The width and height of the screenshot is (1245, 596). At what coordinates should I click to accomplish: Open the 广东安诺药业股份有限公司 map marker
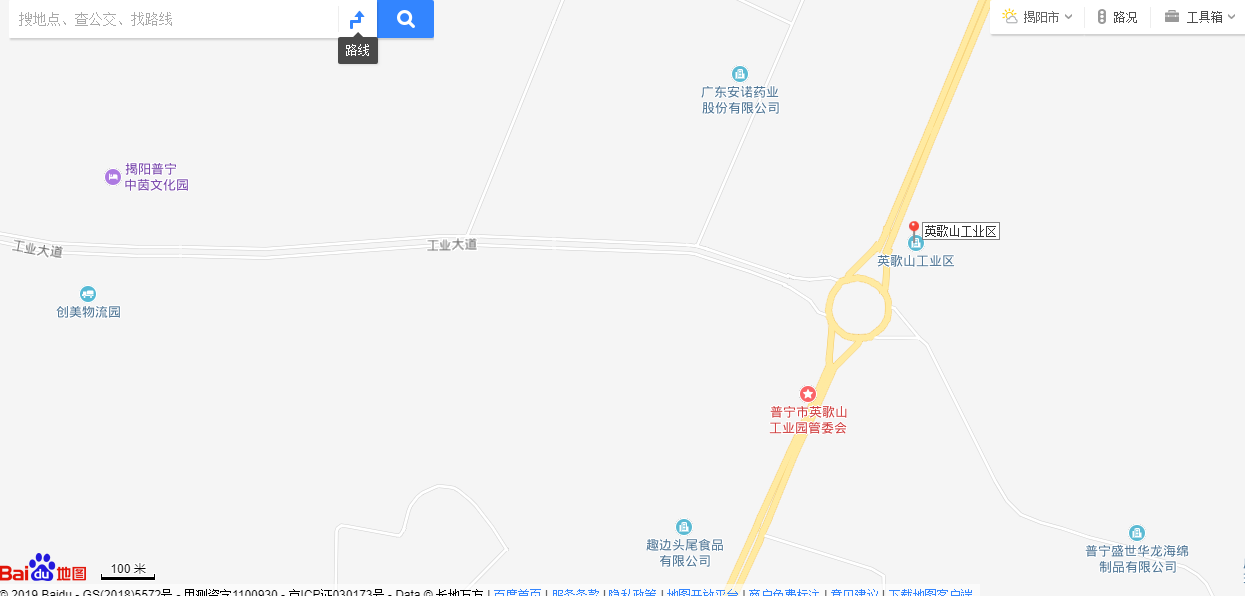[740, 74]
